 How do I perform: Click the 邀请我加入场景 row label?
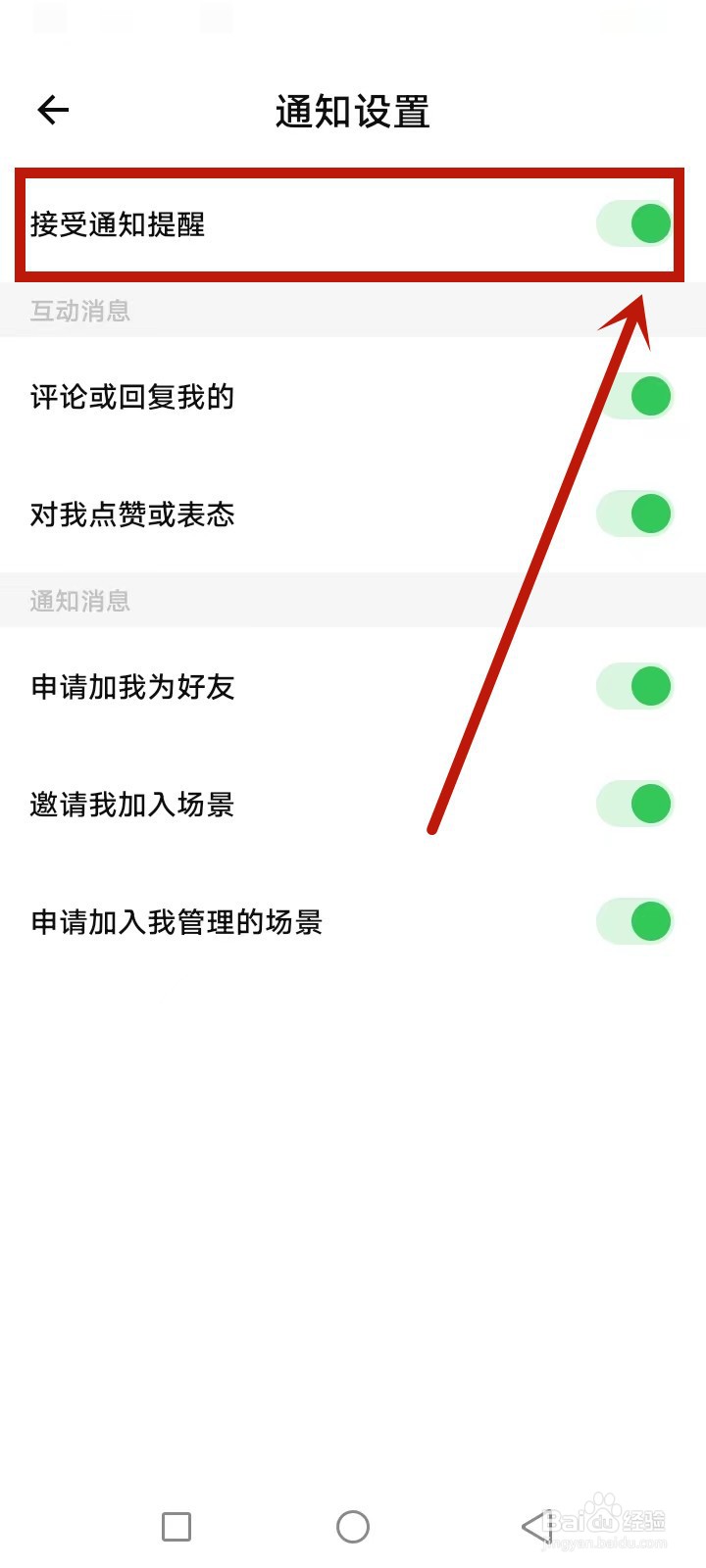[x=130, y=804]
